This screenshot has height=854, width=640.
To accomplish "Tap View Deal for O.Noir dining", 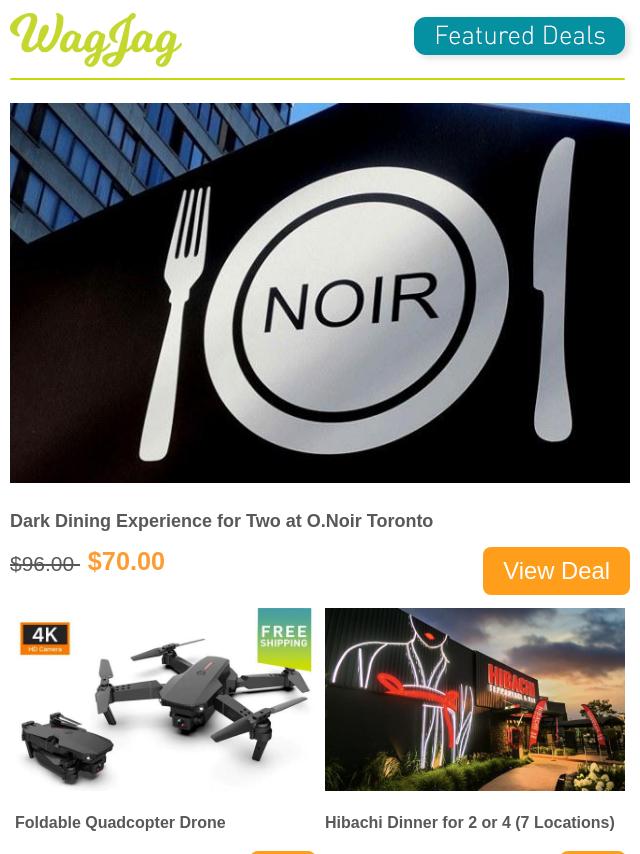I will pyautogui.click(x=556, y=570).
